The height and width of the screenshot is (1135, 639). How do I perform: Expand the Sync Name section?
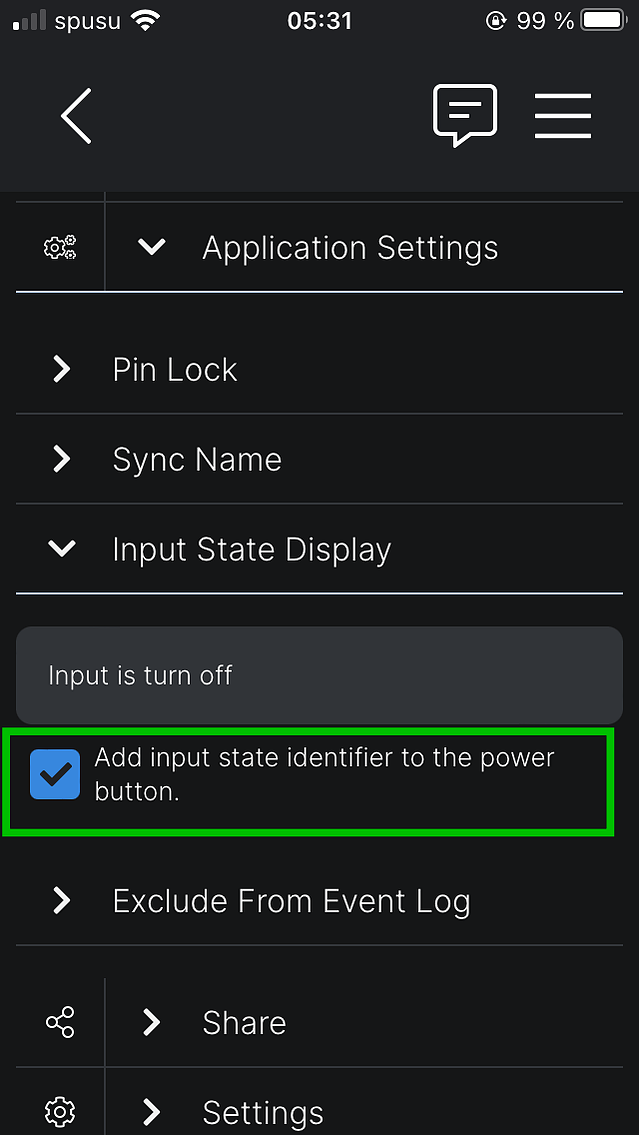pos(319,460)
